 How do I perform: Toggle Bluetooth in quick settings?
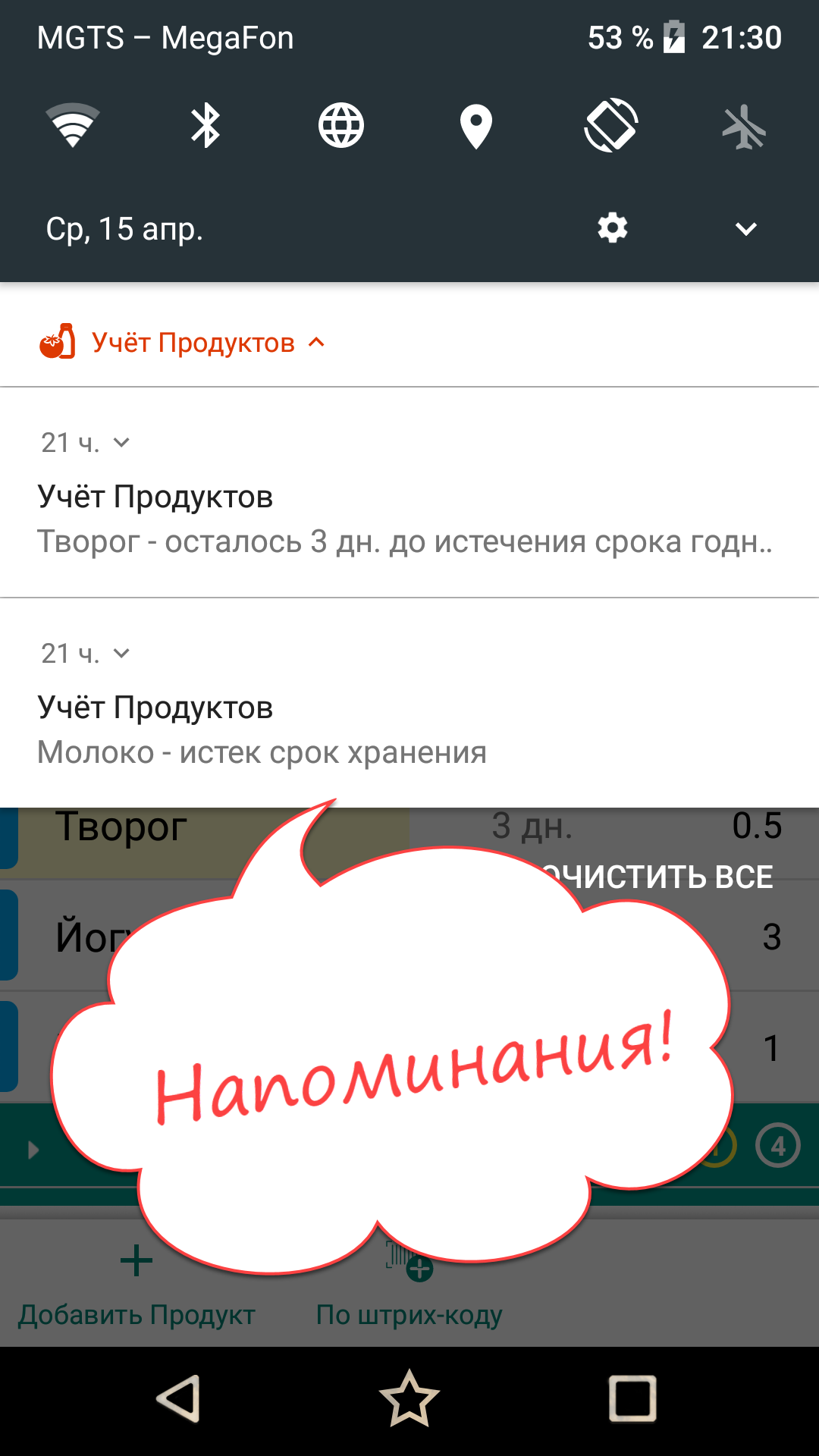206,126
